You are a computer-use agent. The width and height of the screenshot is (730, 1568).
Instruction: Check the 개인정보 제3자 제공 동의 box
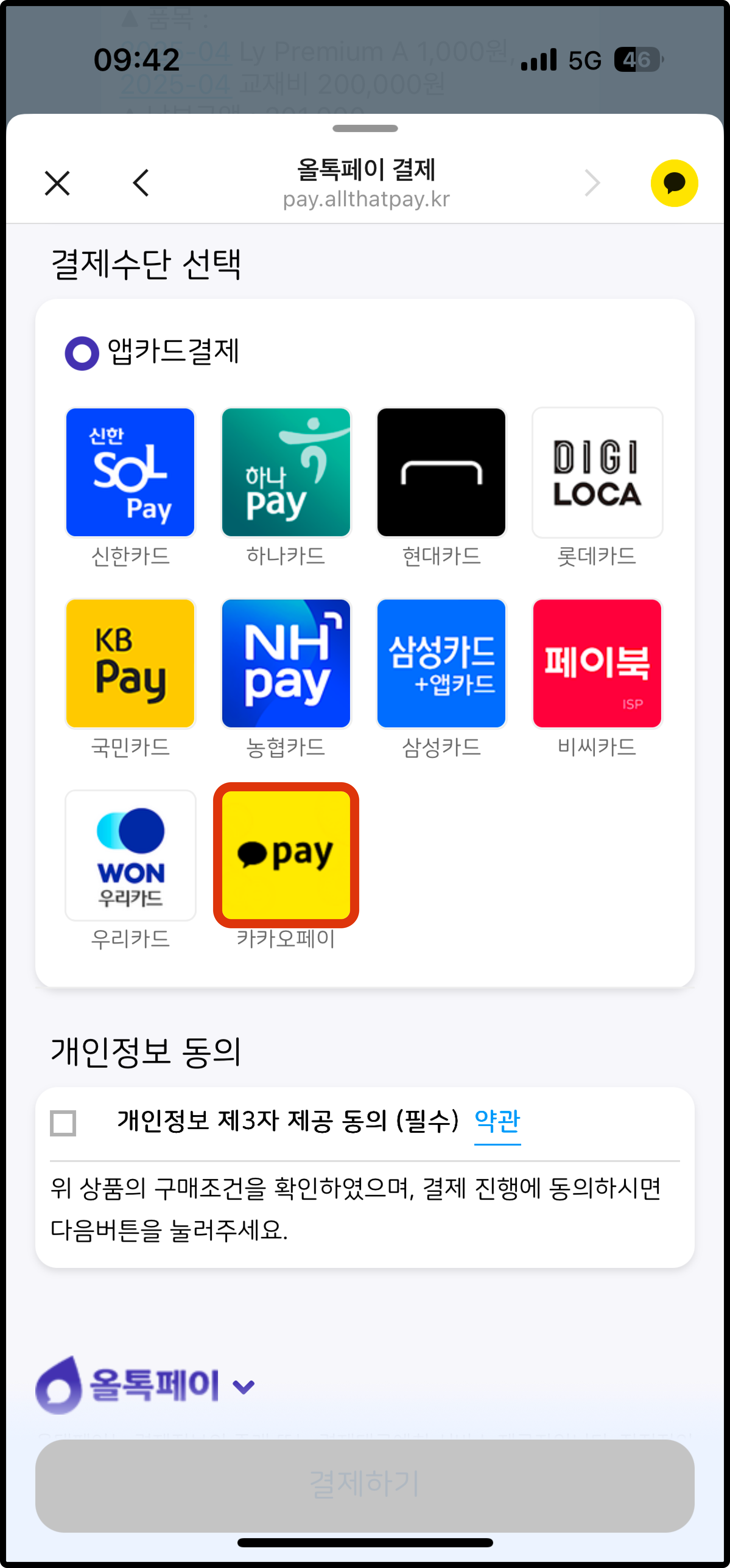click(63, 1123)
